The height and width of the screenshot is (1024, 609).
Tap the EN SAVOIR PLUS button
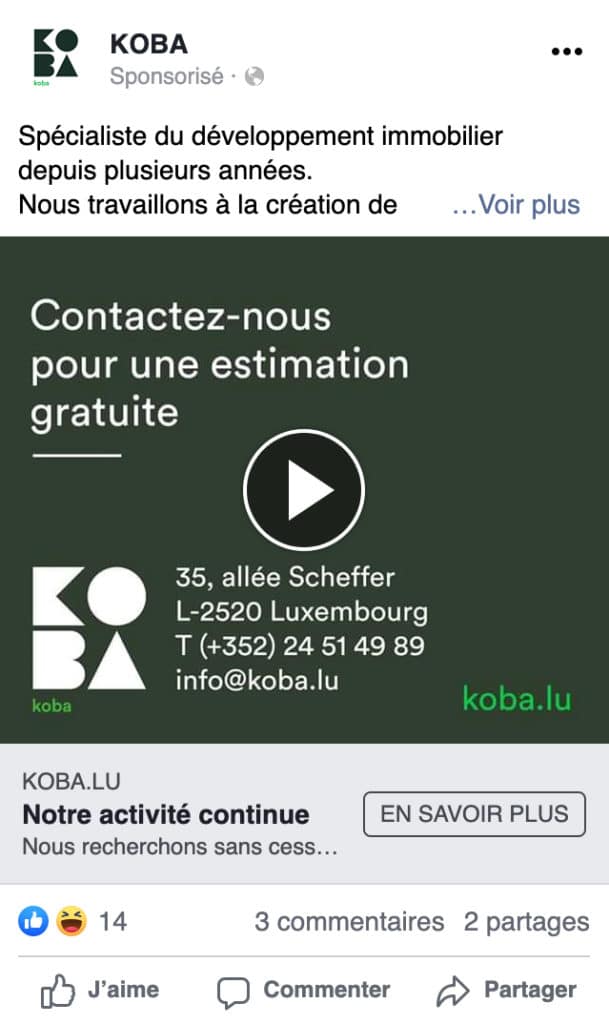click(x=474, y=814)
